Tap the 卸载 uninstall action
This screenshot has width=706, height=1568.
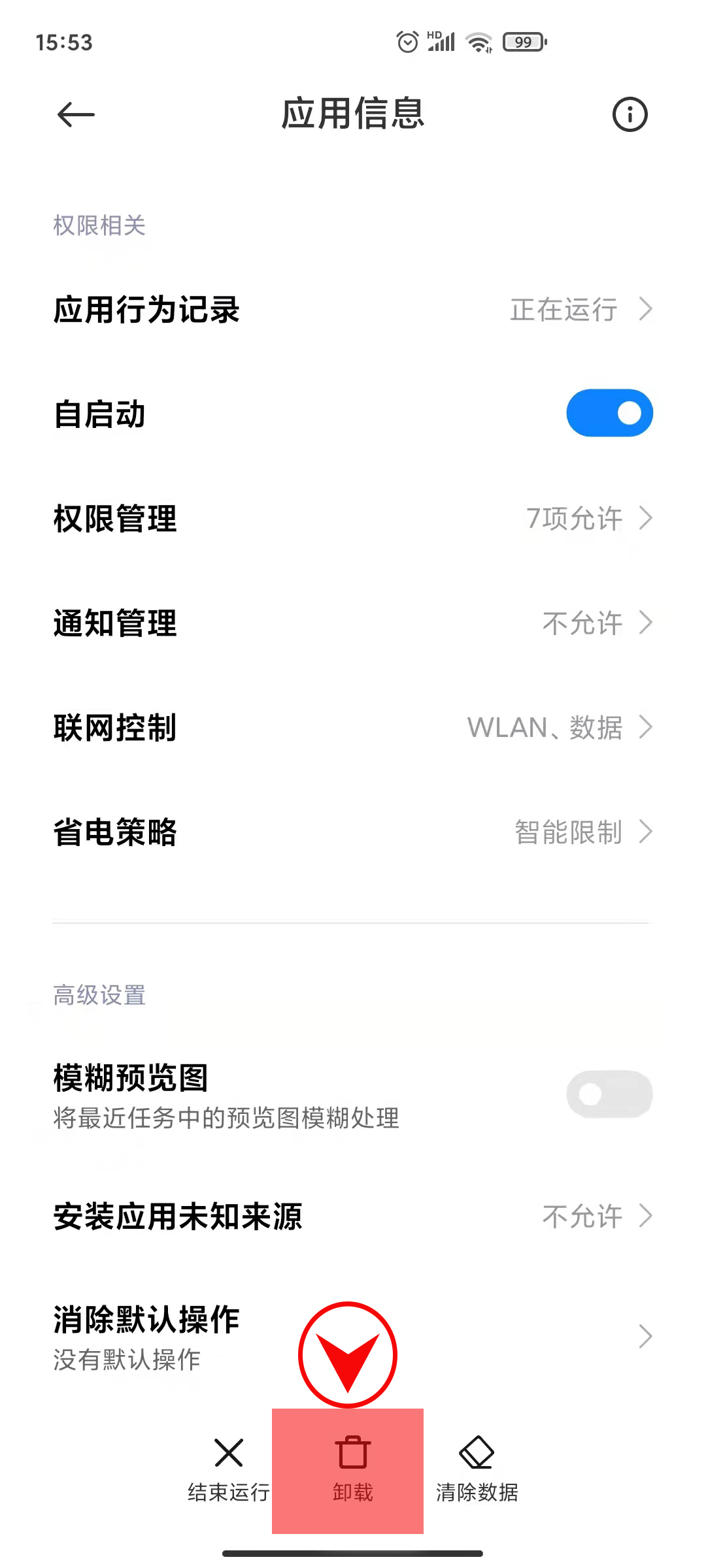(352, 1492)
